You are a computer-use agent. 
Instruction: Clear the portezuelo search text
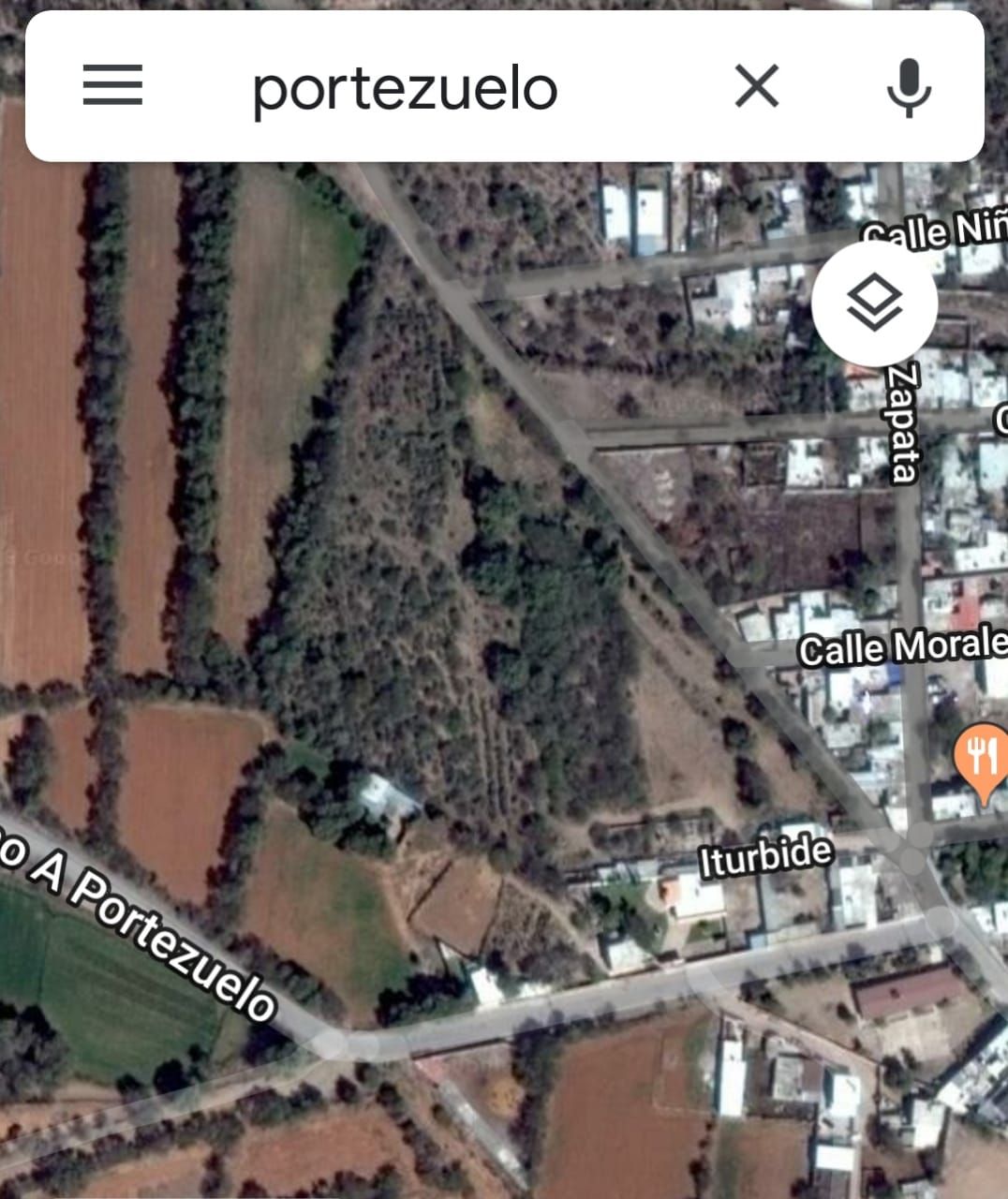coord(756,87)
